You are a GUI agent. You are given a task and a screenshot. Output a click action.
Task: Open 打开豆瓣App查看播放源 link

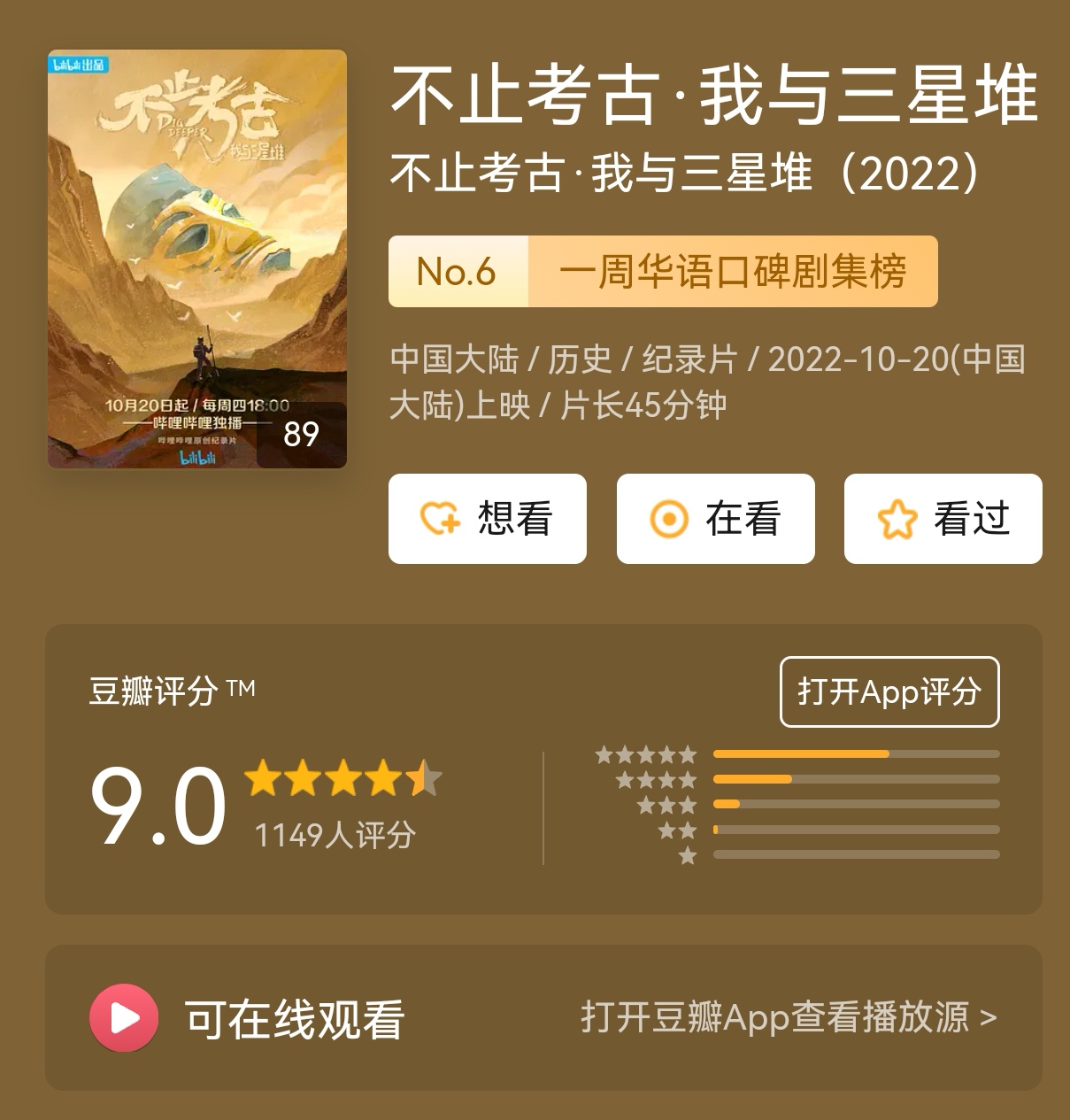[788, 1017]
